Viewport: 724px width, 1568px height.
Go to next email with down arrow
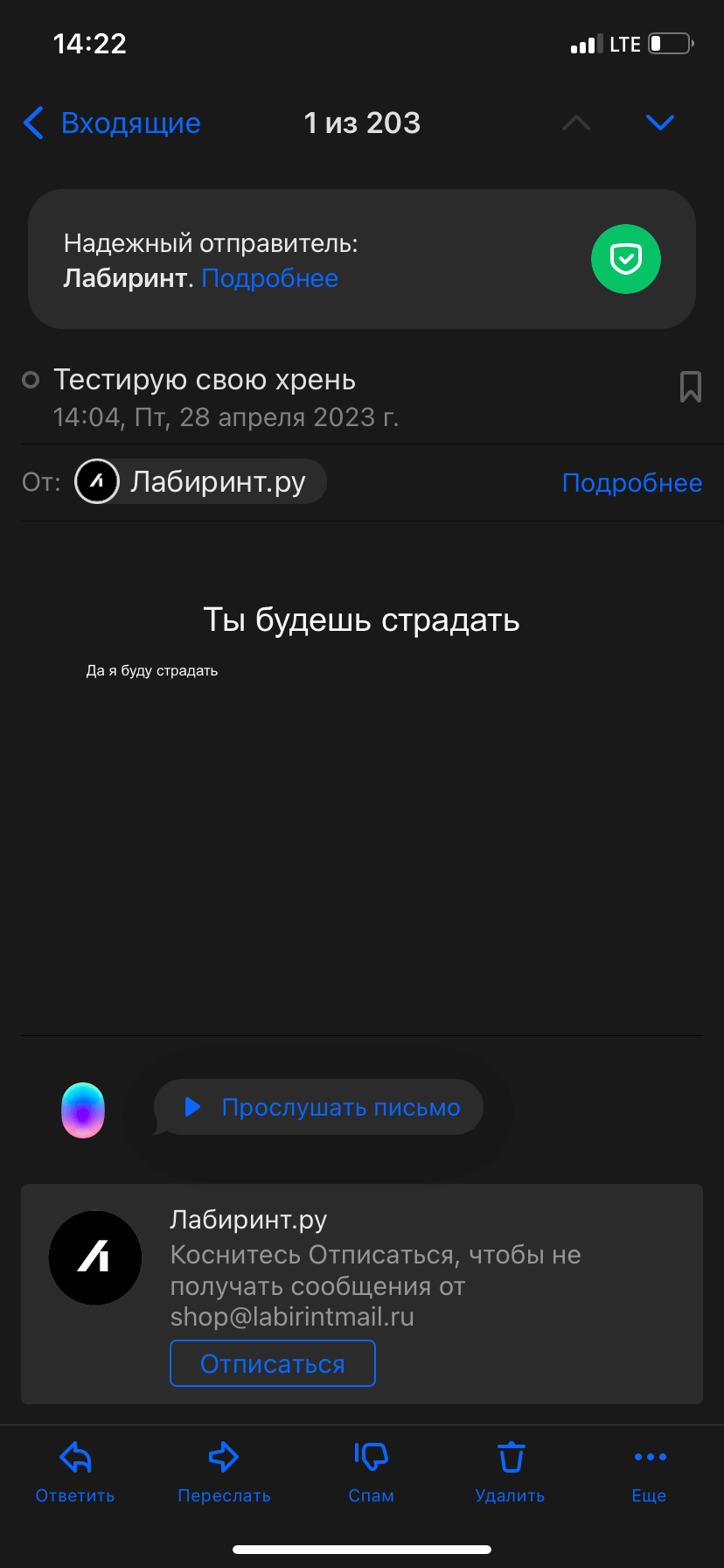tap(659, 122)
